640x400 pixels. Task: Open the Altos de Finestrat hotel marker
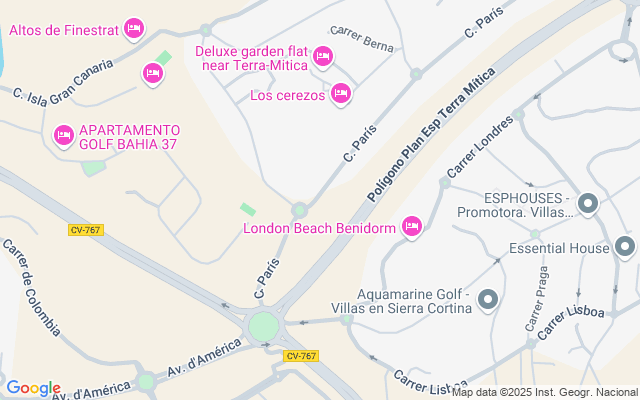click(x=135, y=28)
